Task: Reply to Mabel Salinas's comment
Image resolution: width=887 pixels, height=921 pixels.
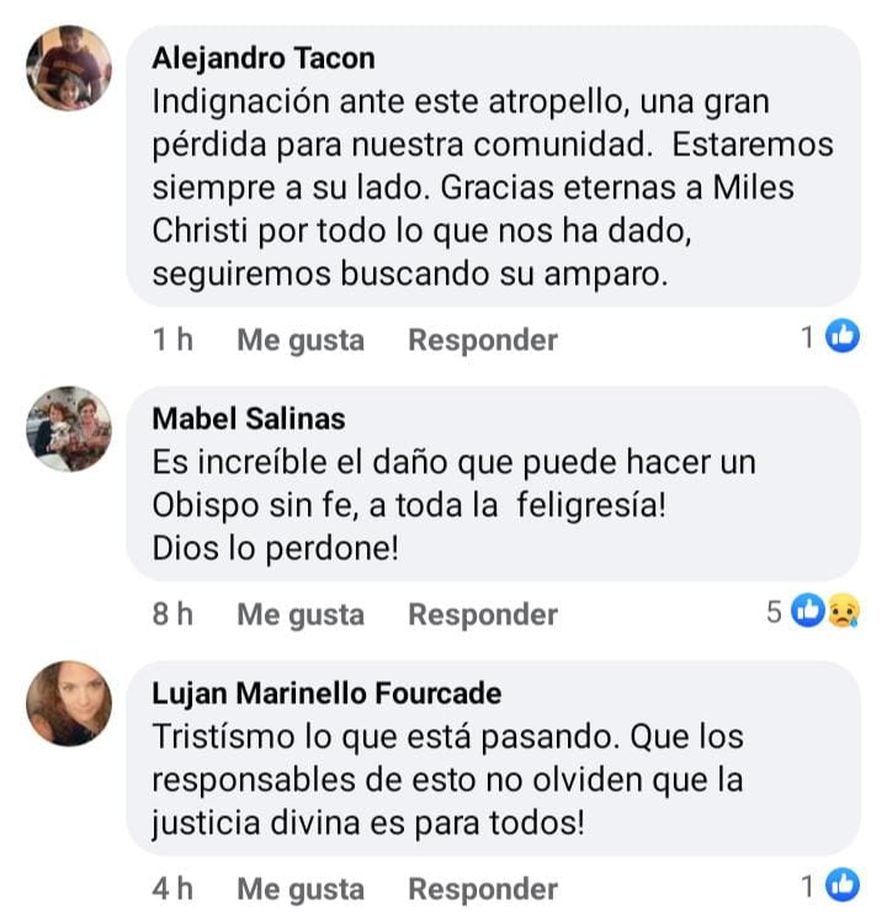Action: click(x=482, y=614)
